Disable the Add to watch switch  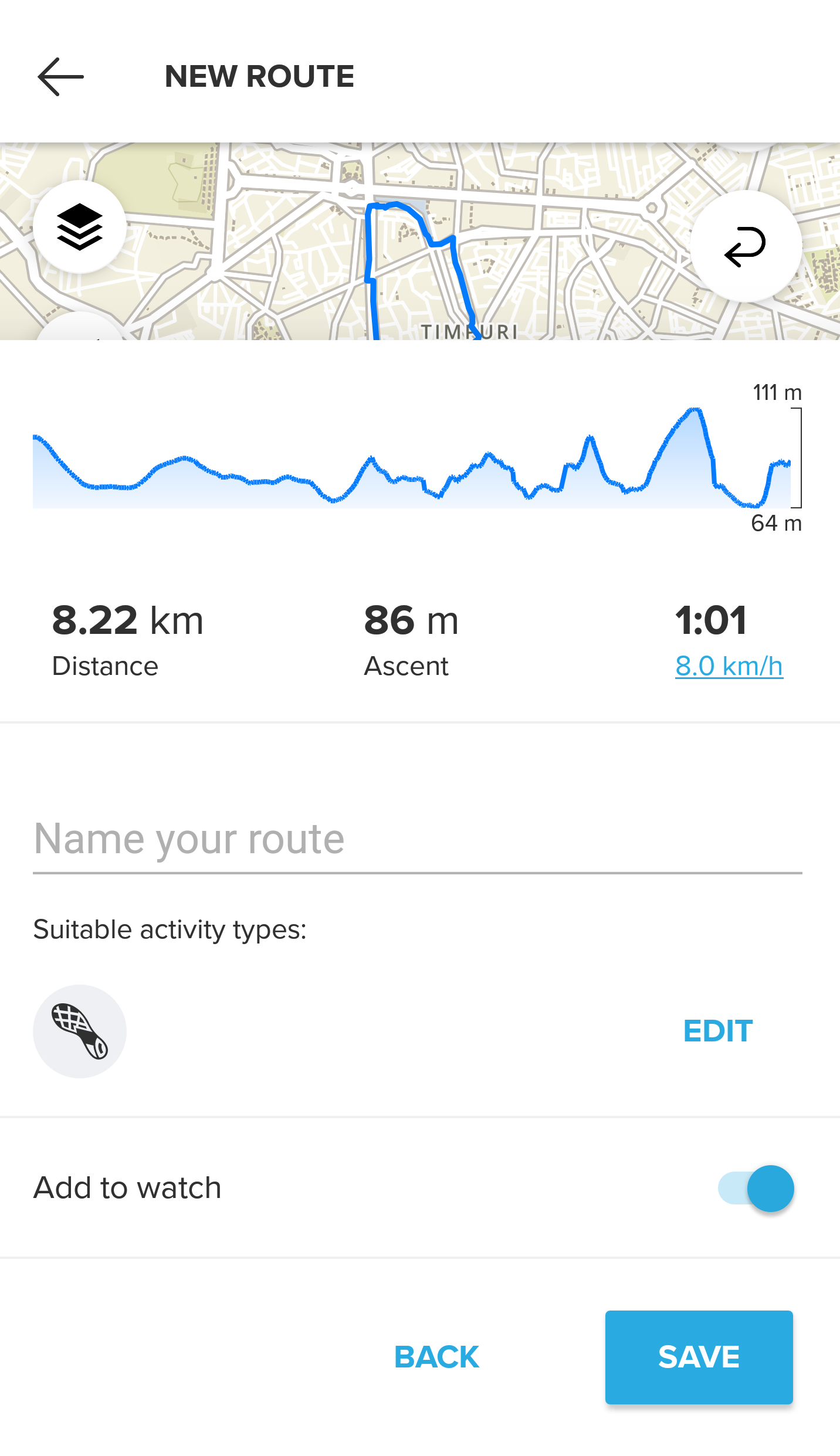point(756,1188)
